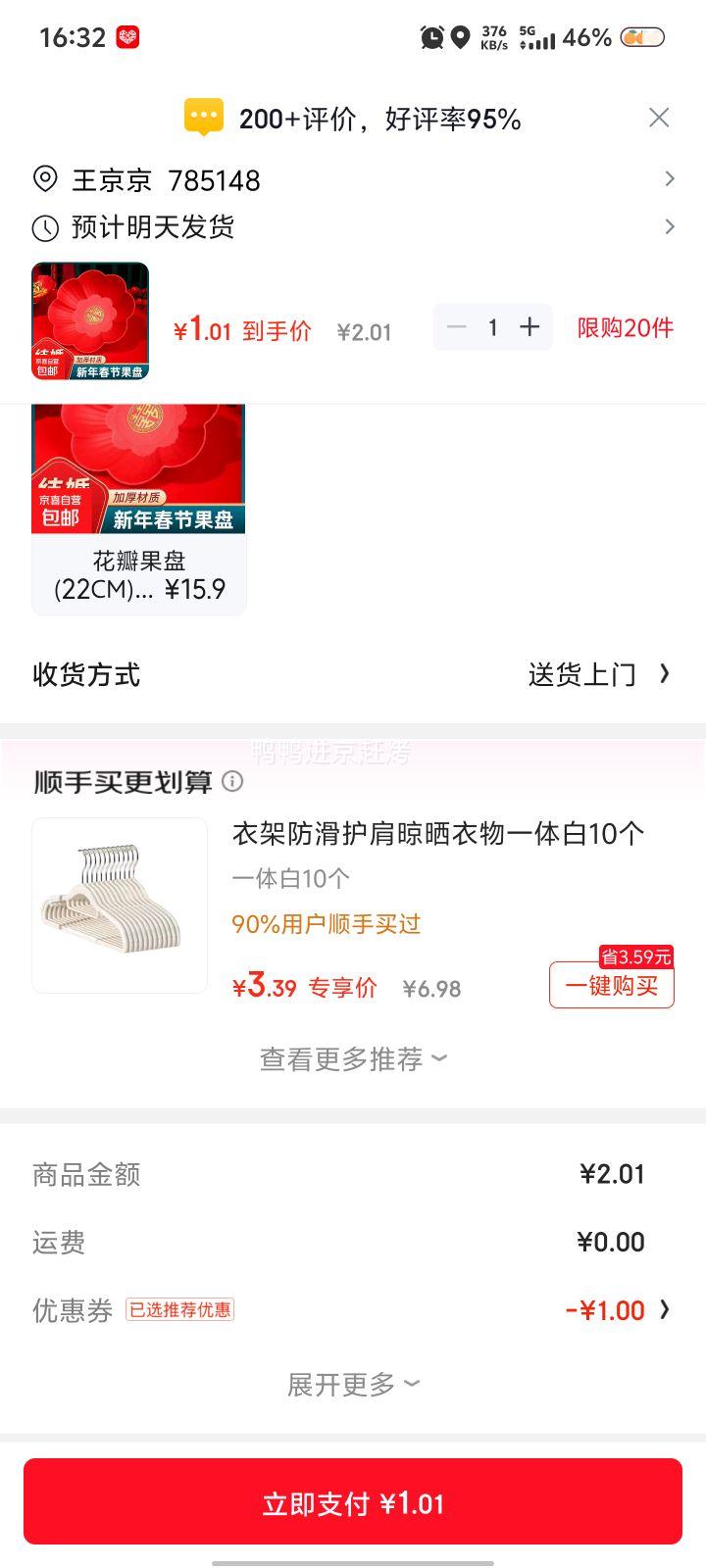The width and height of the screenshot is (706, 1568).
Task: Decrease quantity using the minus button
Action: pyautogui.click(x=456, y=327)
